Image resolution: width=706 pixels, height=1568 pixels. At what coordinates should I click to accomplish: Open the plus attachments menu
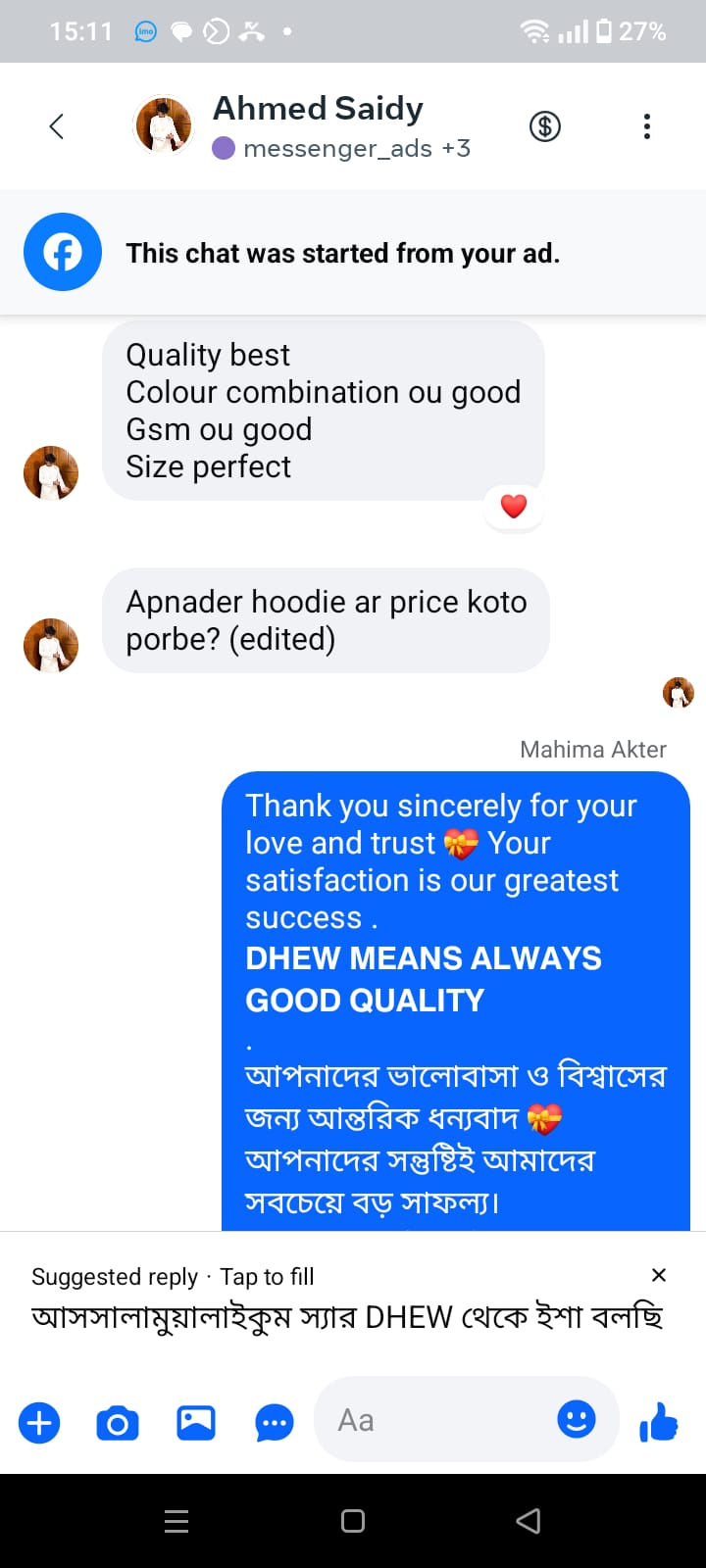(40, 1422)
